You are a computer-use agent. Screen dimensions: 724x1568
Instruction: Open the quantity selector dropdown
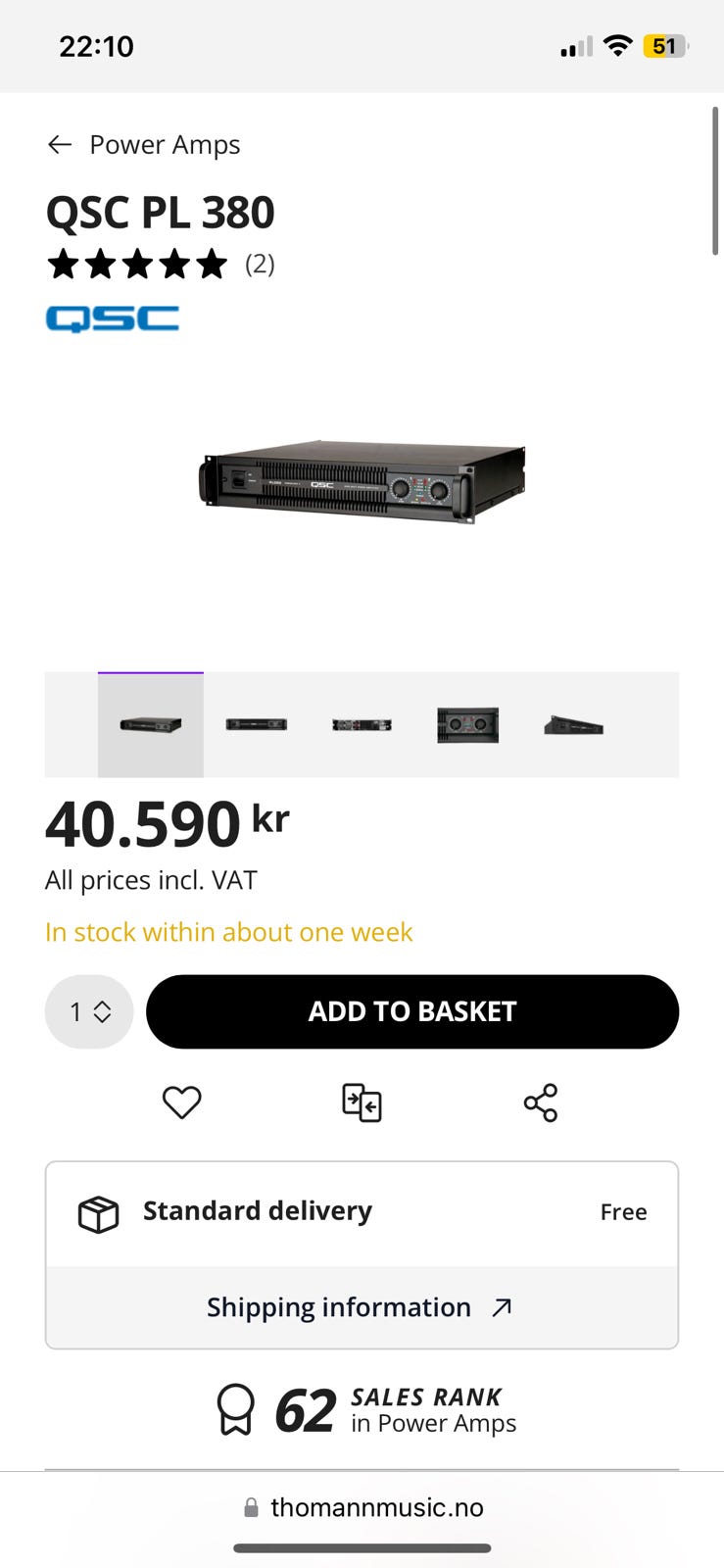tap(89, 1011)
